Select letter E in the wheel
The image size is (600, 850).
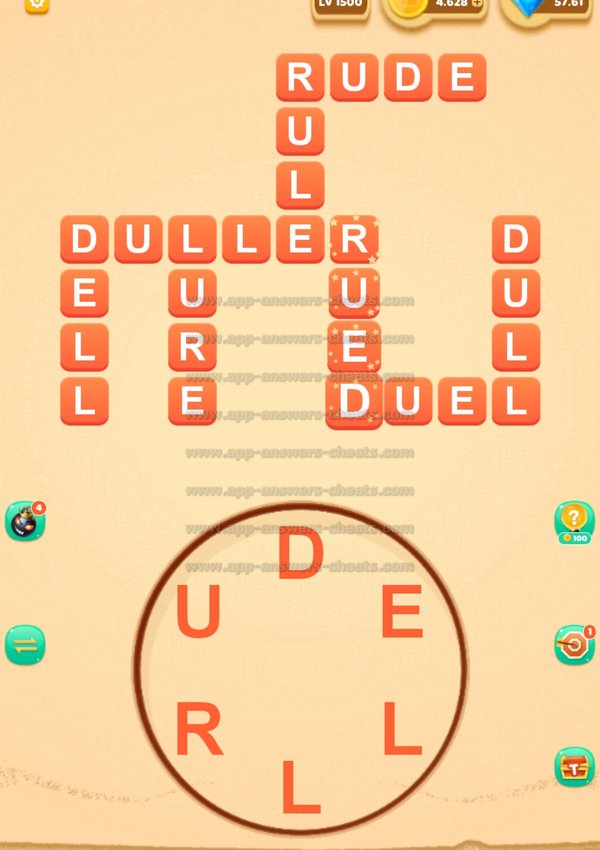402,613
